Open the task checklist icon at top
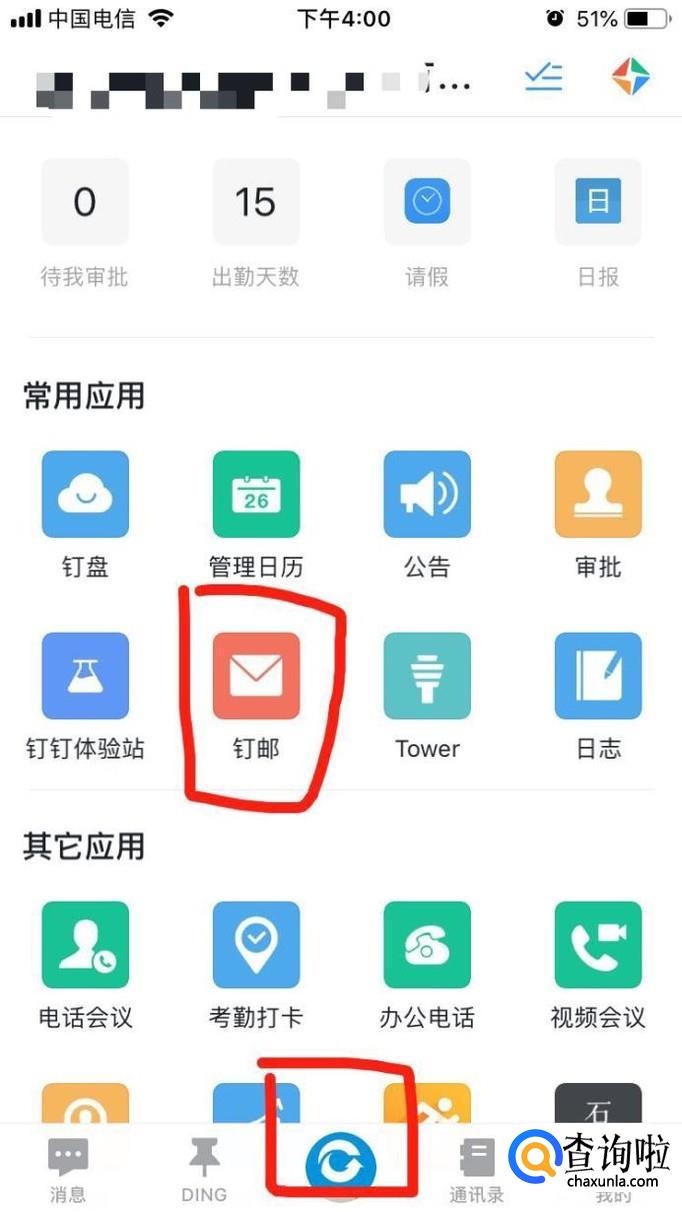 coord(544,77)
